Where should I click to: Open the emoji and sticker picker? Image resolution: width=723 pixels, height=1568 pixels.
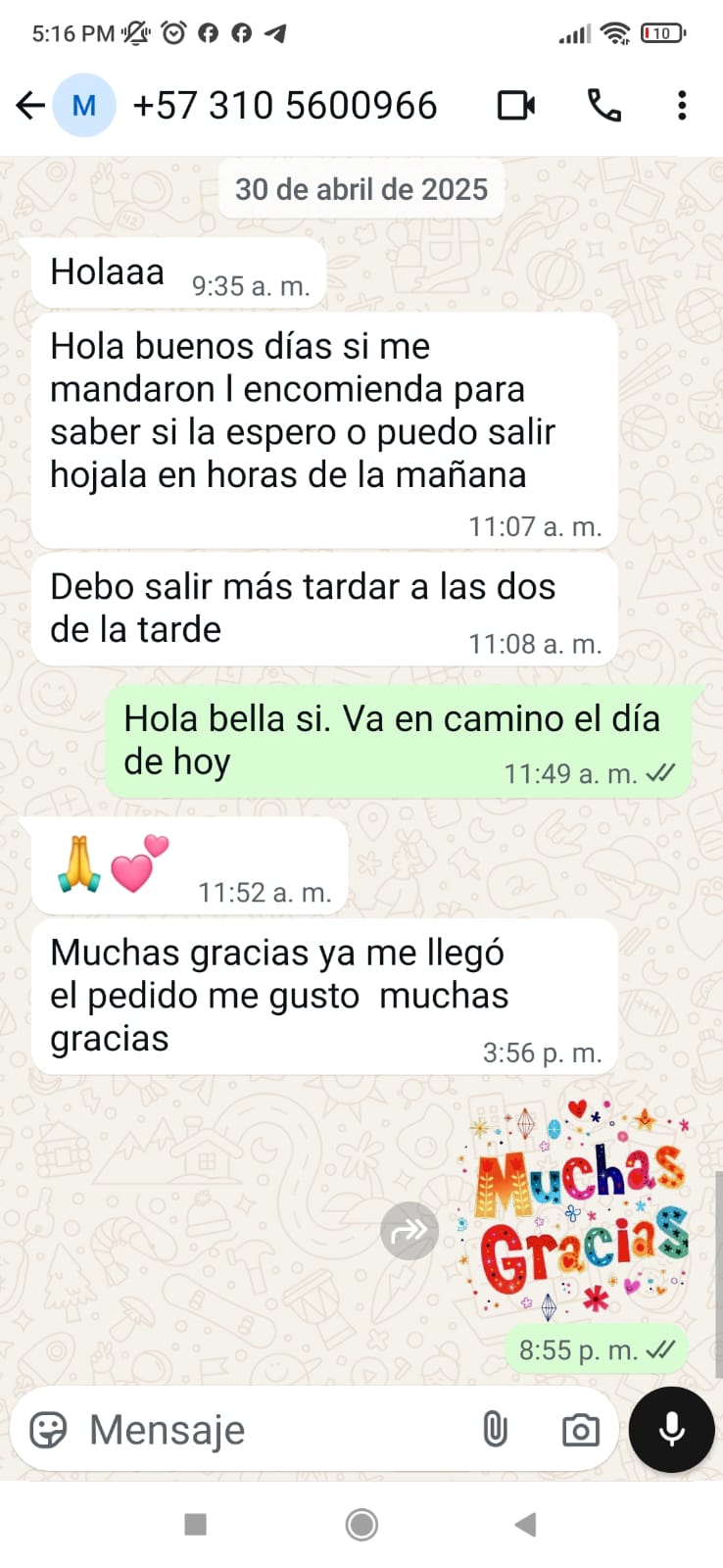tap(49, 1430)
